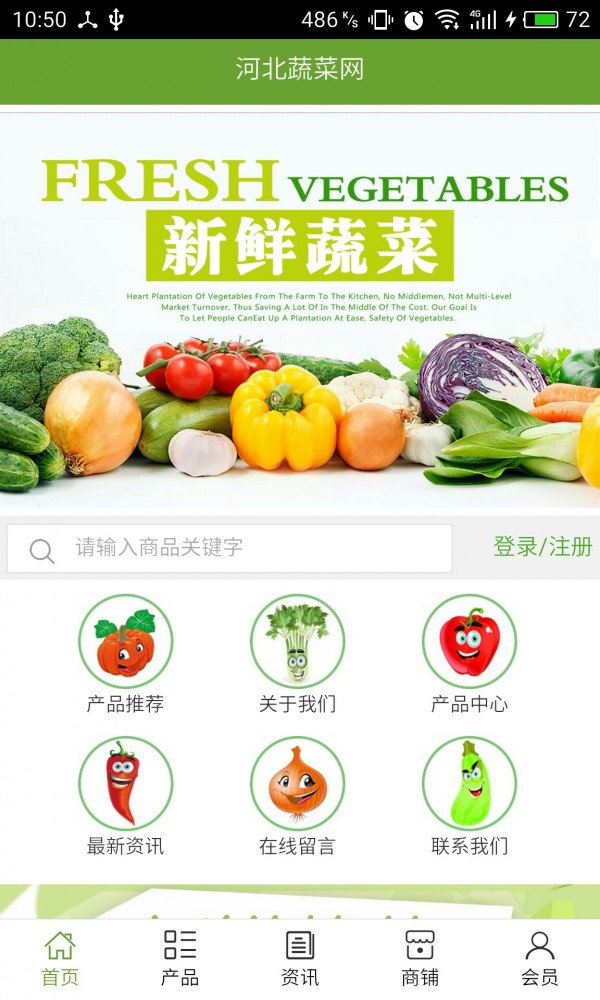Switch to the 产品 products tab
The height and width of the screenshot is (1000, 600).
180,958
